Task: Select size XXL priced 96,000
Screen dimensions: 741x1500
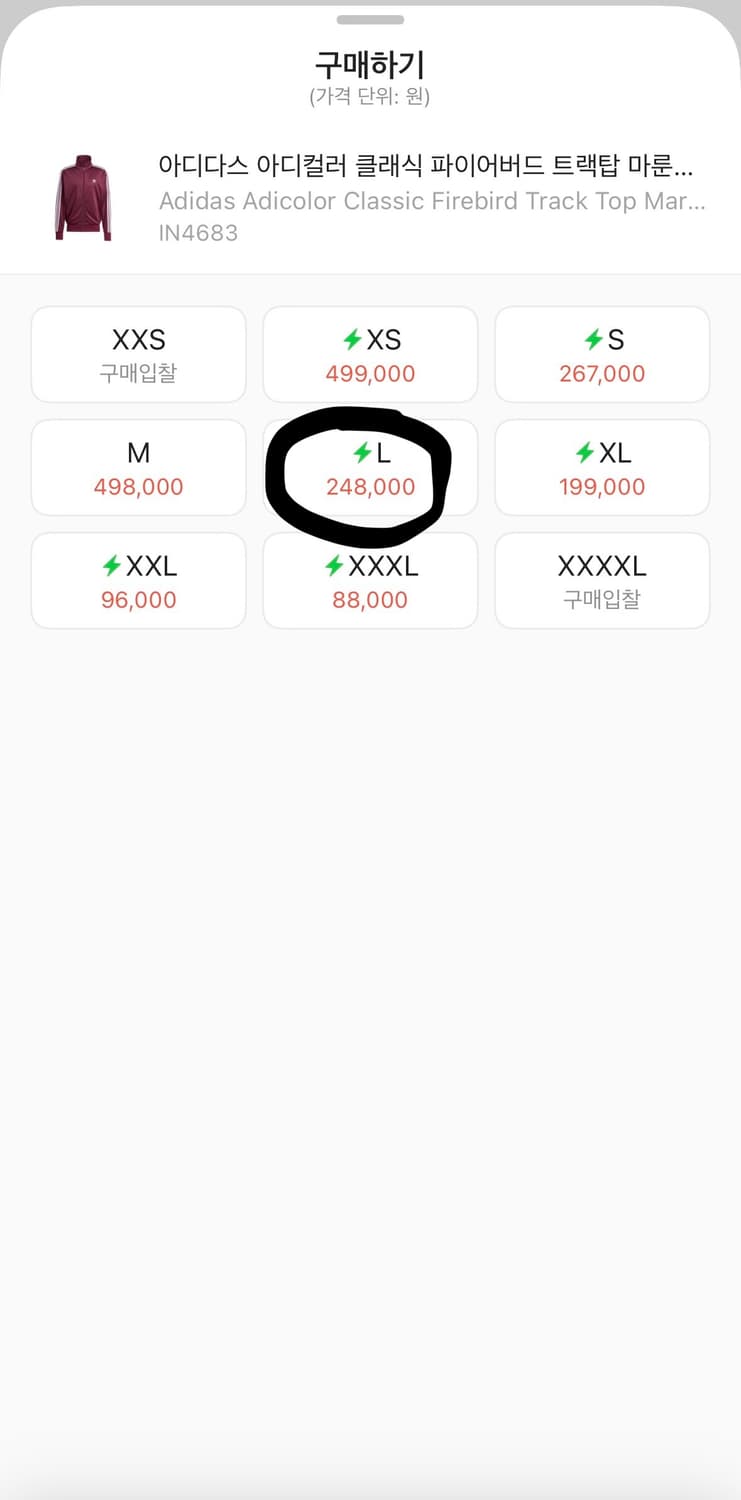Action: tap(138, 580)
